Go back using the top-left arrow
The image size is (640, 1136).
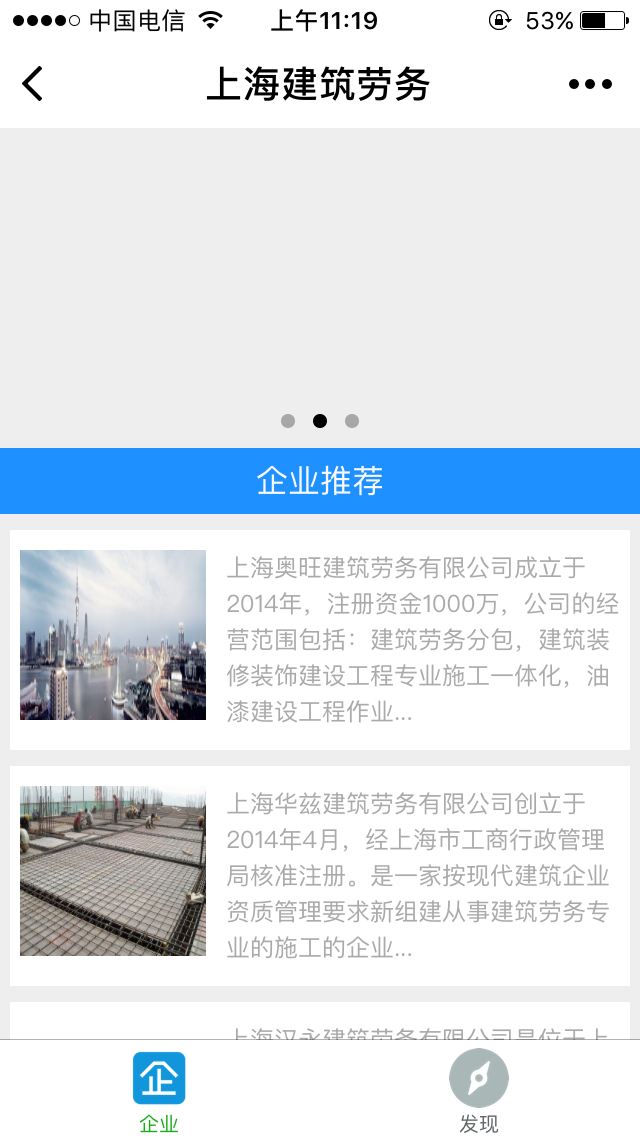(x=33, y=84)
